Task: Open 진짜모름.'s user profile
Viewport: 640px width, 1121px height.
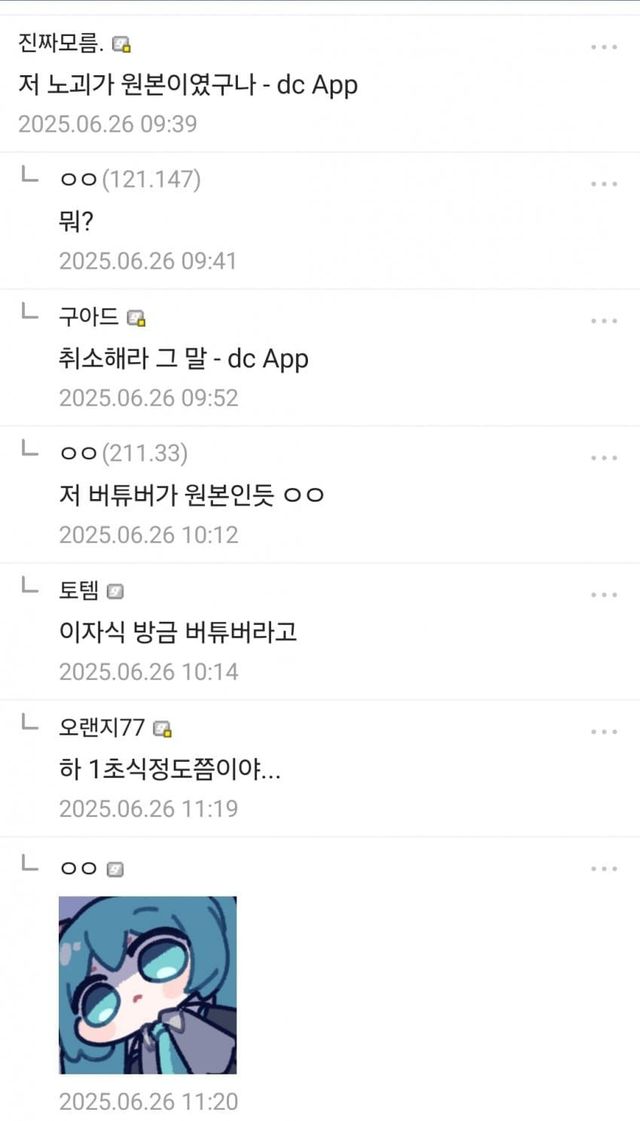Action: point(62,43)
